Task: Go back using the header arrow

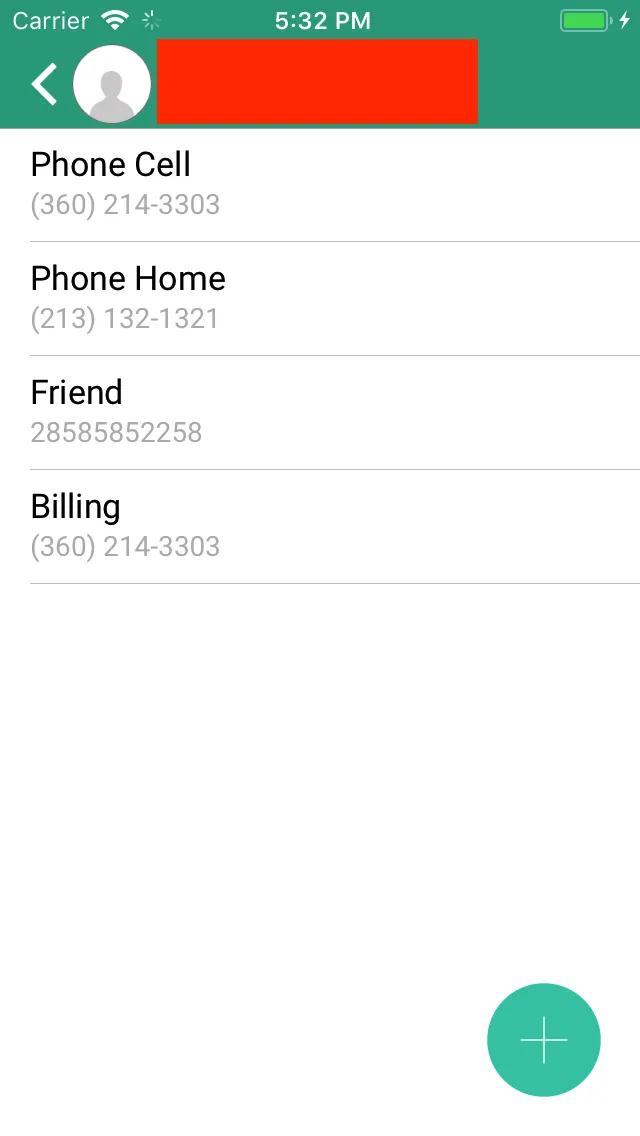Action: [x=44, y=84]
